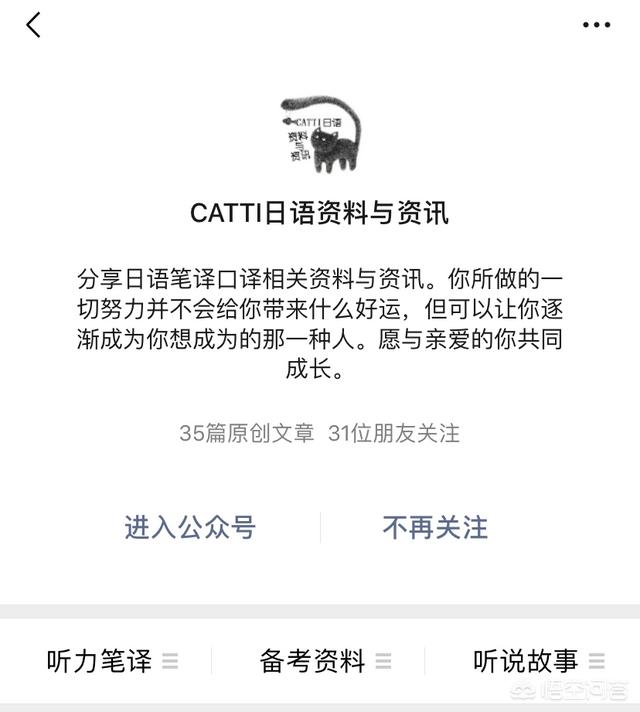View the CATTI日语 account avatar
The image size is (640, 712).
320,131
